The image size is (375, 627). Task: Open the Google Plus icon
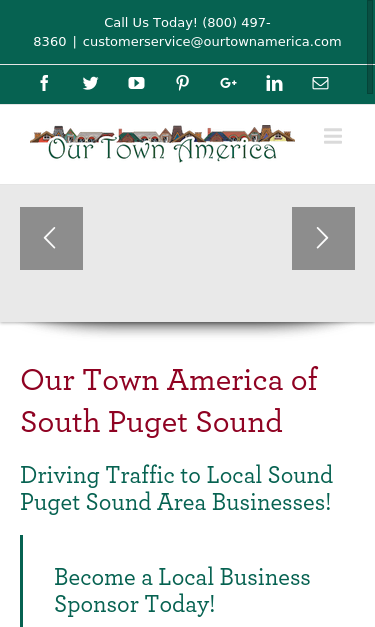[x=228, y=83]
